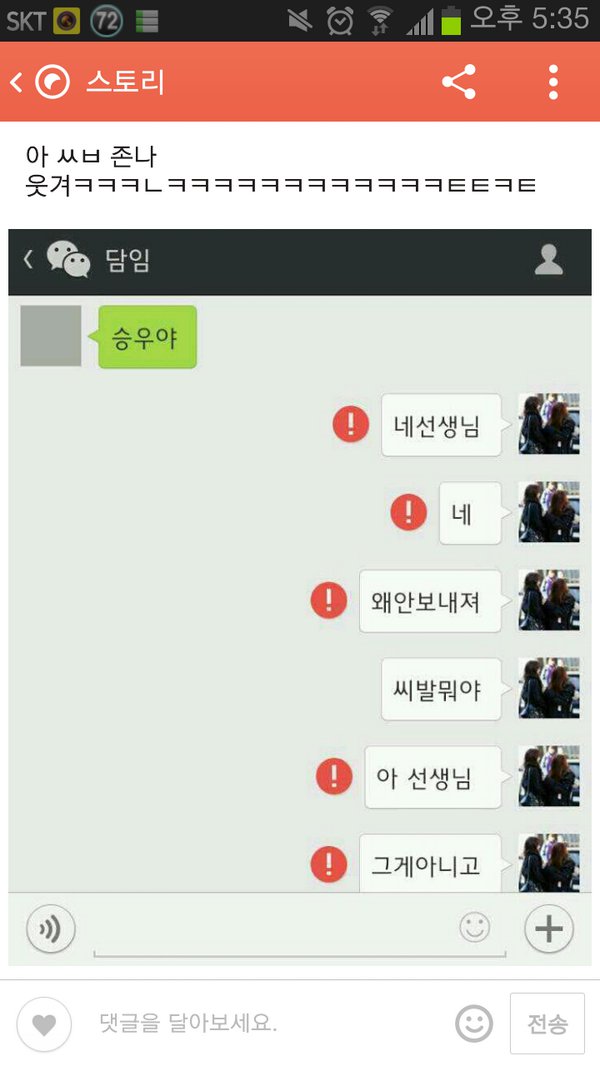Open the overflow menu
The width and height of the screenshot is (600, 1066).
tap(553, 82)
